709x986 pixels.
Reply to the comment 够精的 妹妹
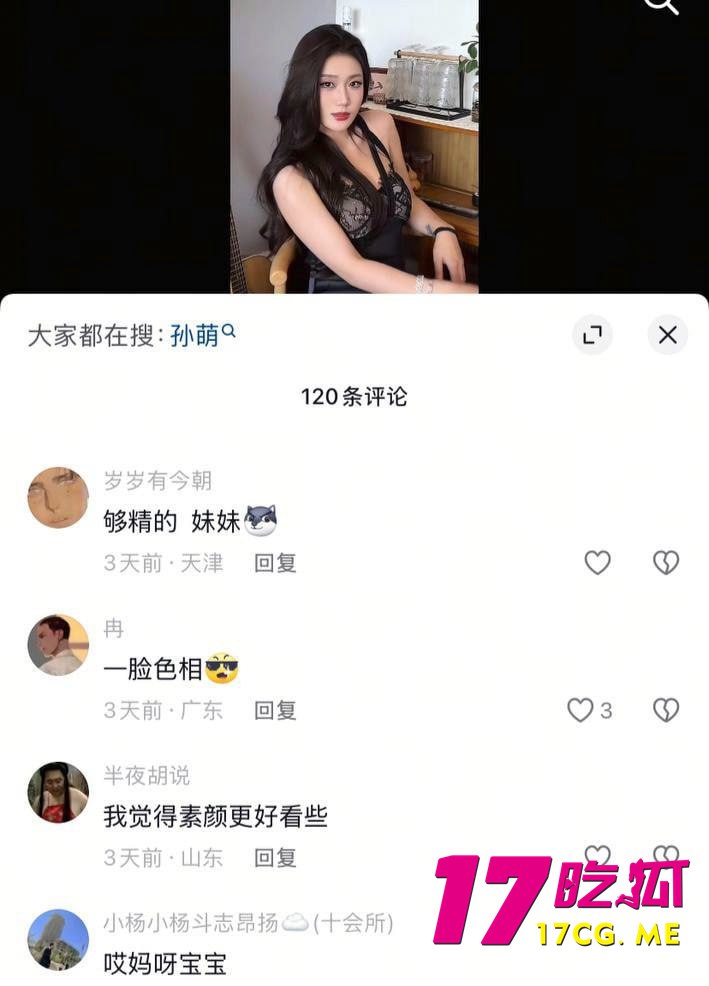pos(275,563)
